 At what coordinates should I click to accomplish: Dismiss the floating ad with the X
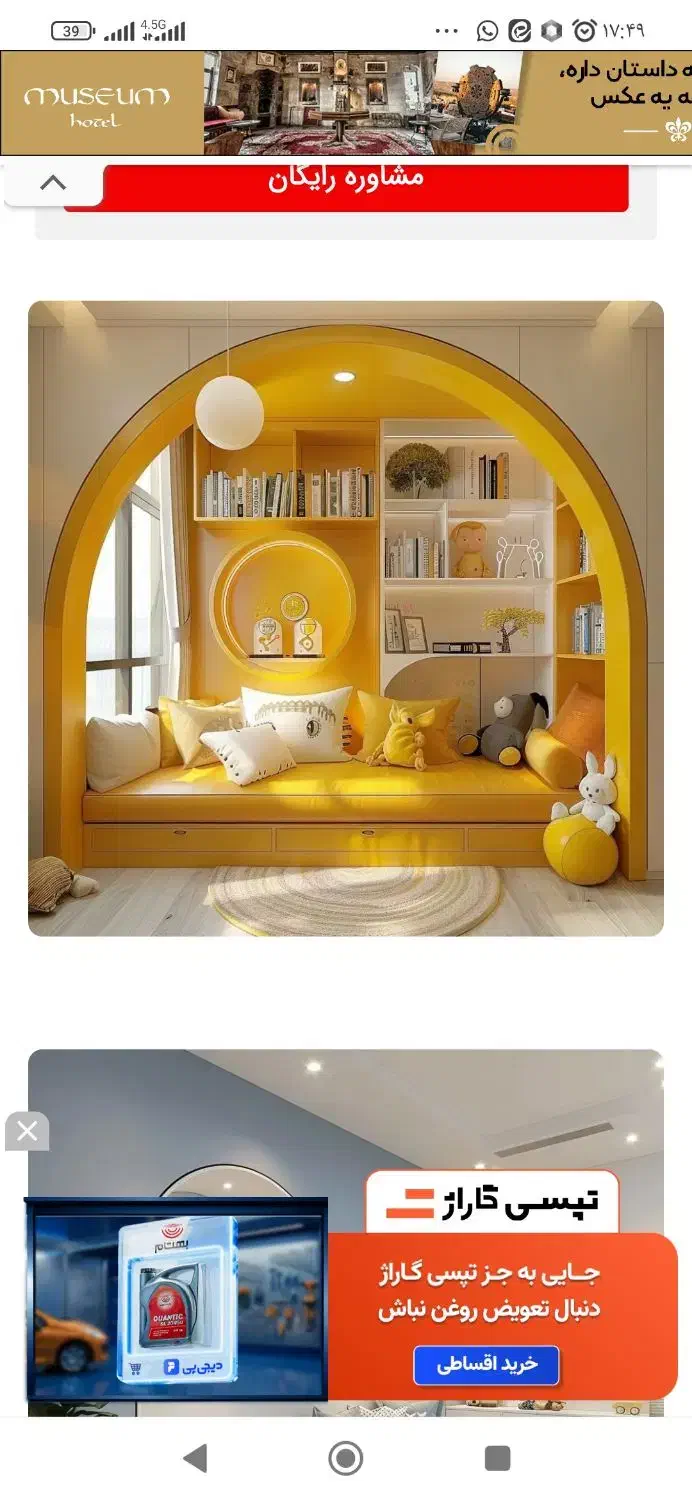27,1131
